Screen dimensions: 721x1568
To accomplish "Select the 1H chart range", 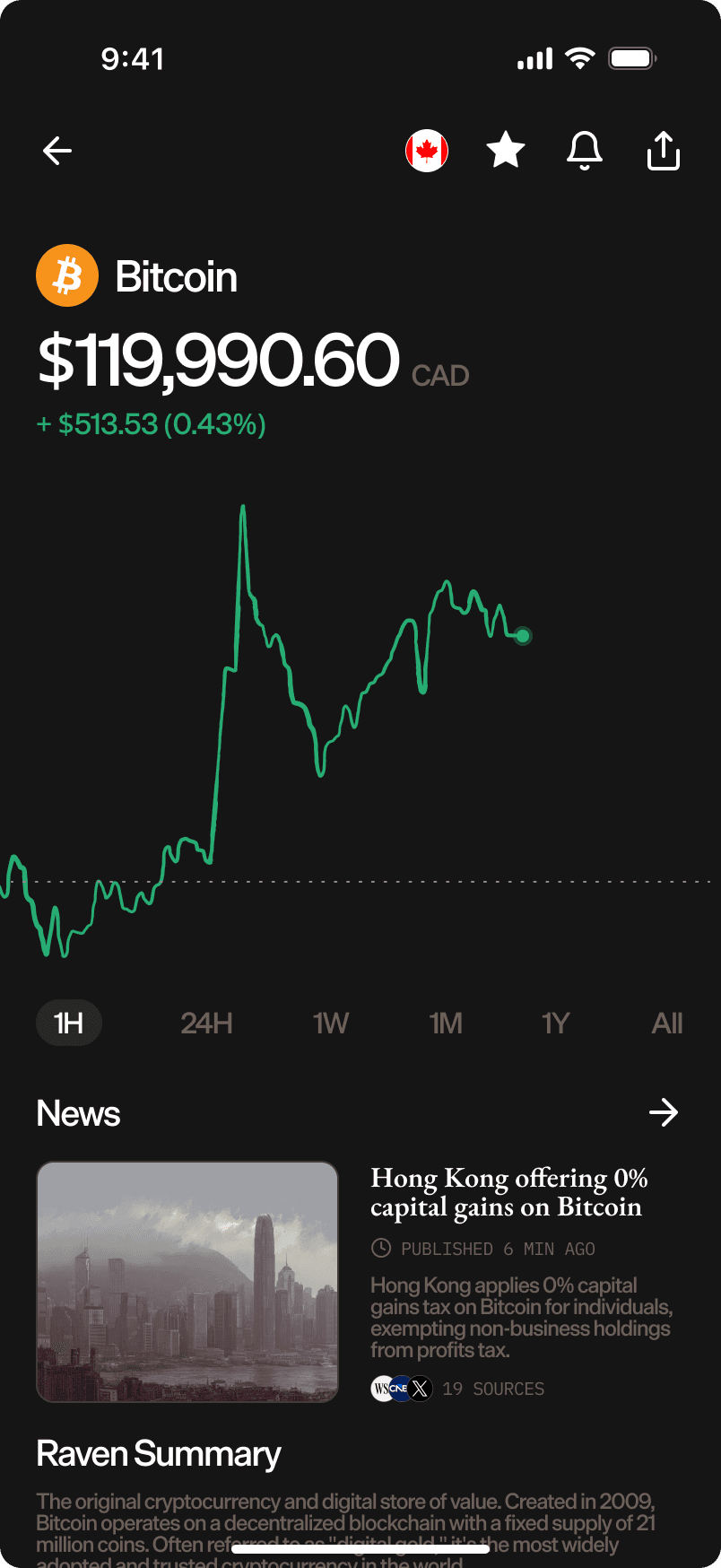I will coord(69,1023).
